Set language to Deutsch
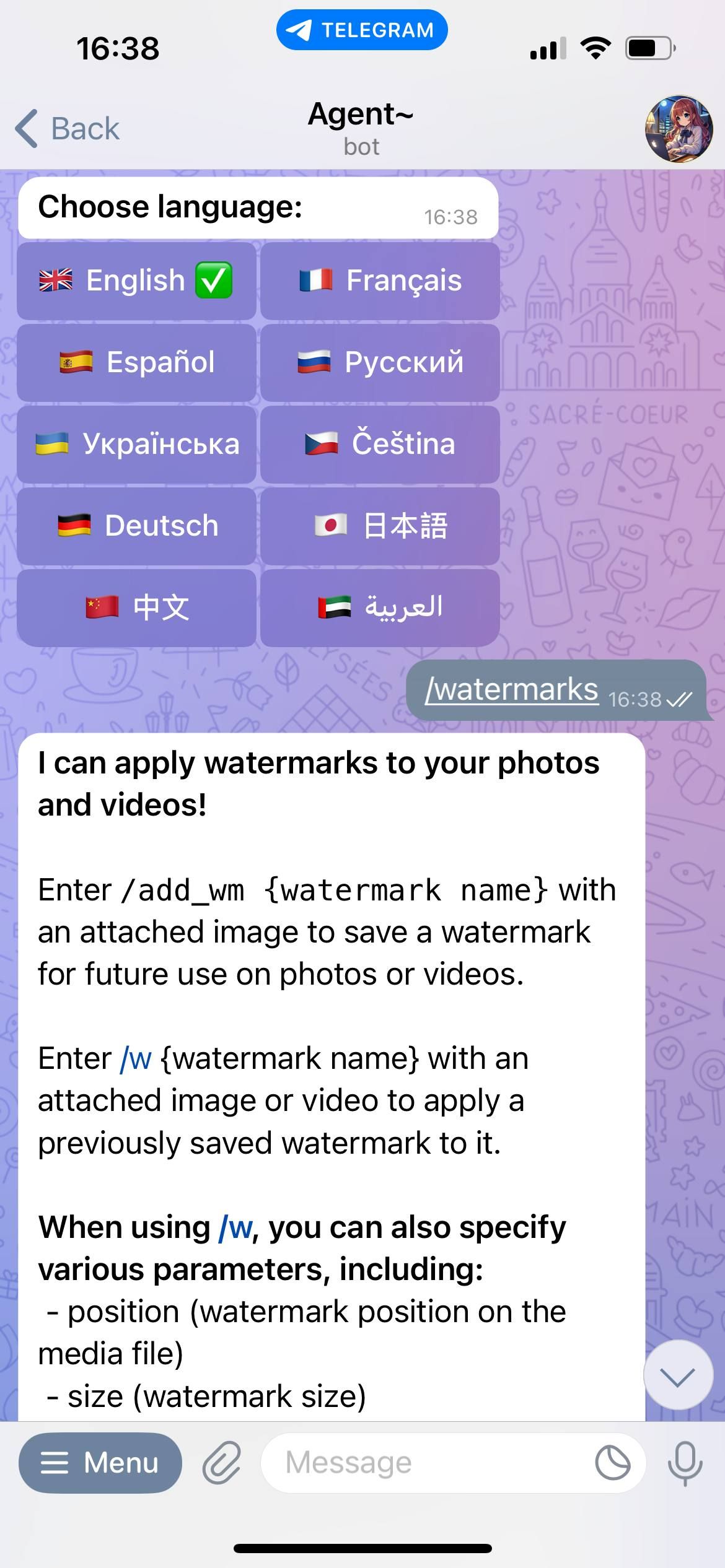The image size is (725, 1568). (x=136, y=526)
